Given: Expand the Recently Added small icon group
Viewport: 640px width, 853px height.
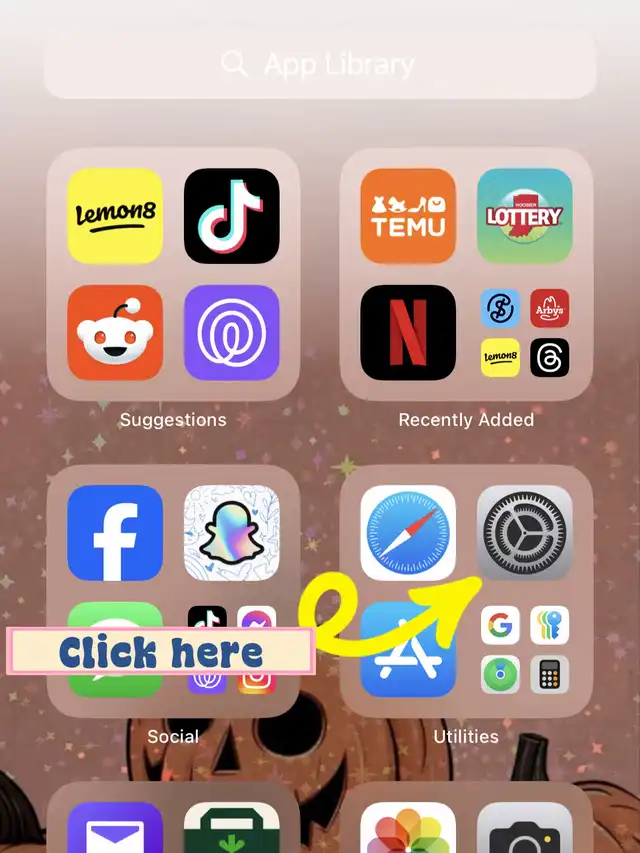Looking at the screenshot, I should (525, 333).
